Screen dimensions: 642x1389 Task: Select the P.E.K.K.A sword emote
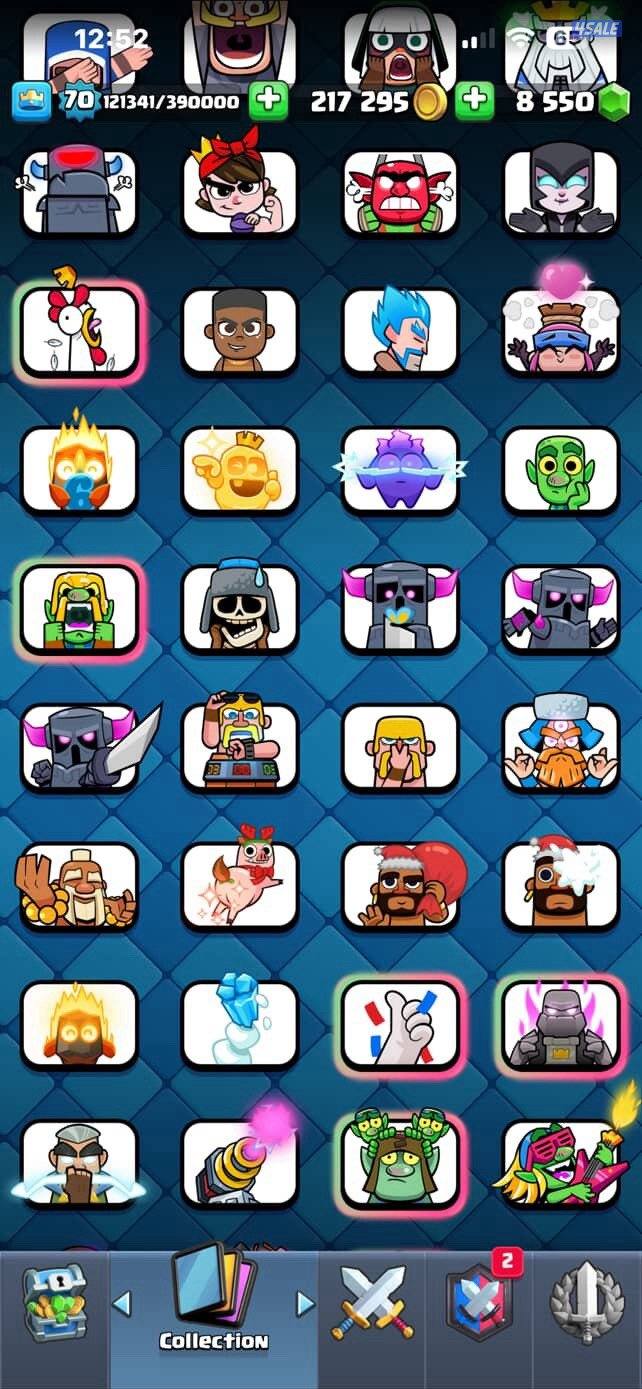click(x=79, y=747)
